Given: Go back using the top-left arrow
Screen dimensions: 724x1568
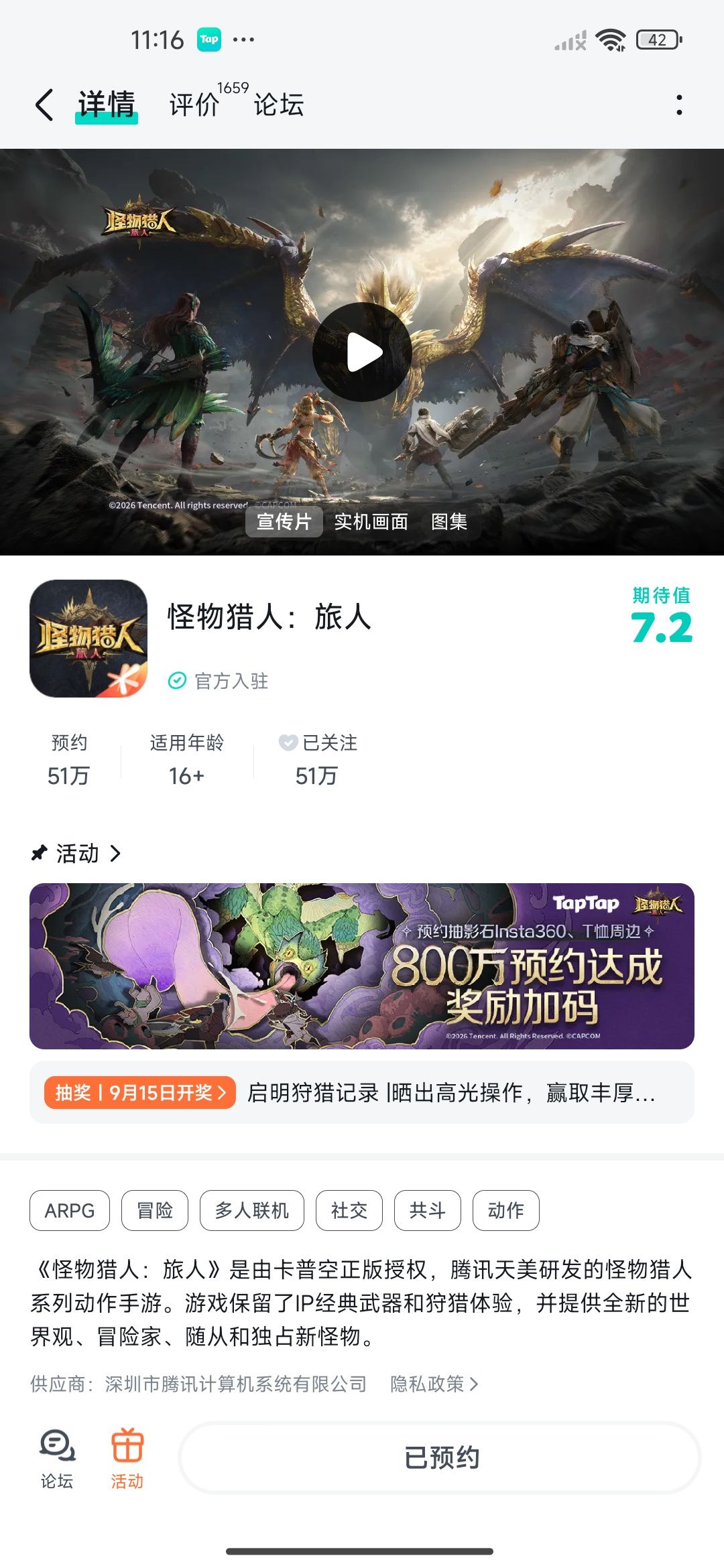Looking at the screenshot, I should [44, 105].
